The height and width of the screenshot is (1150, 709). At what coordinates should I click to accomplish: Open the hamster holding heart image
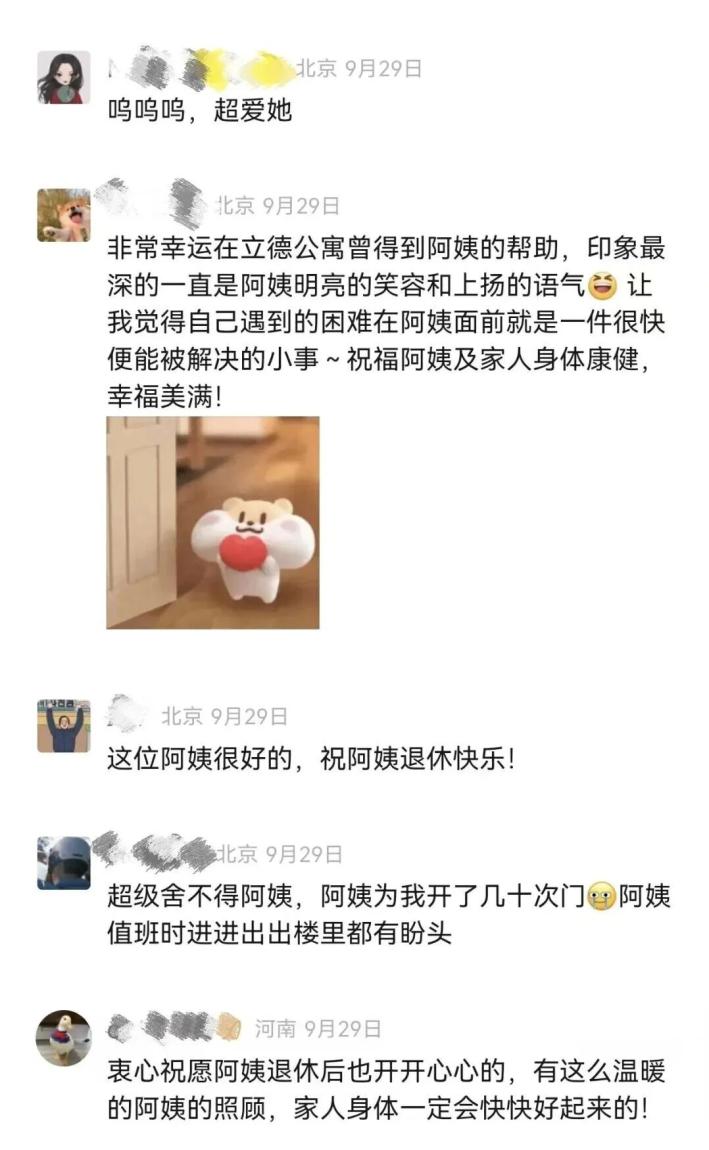213,523
